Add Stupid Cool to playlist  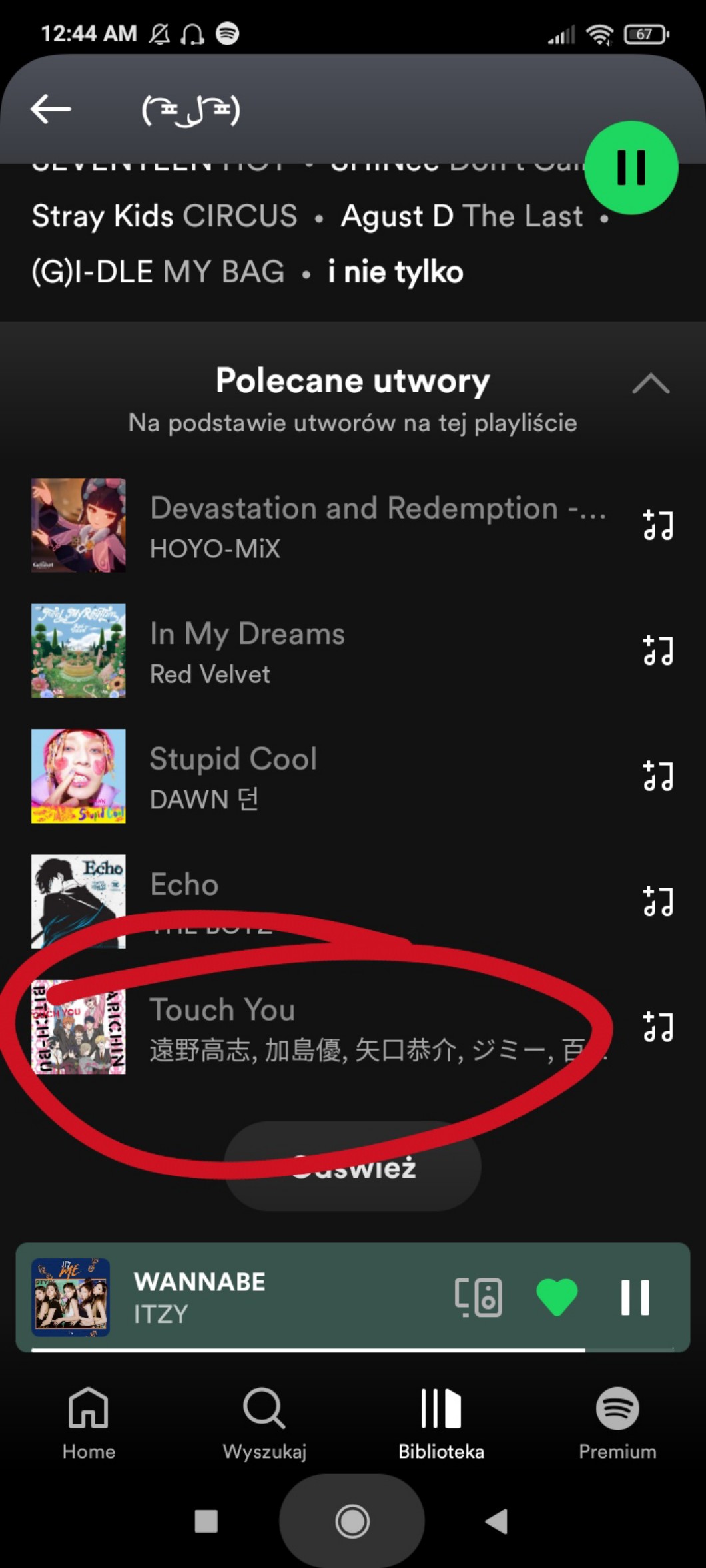coord(658,776)
